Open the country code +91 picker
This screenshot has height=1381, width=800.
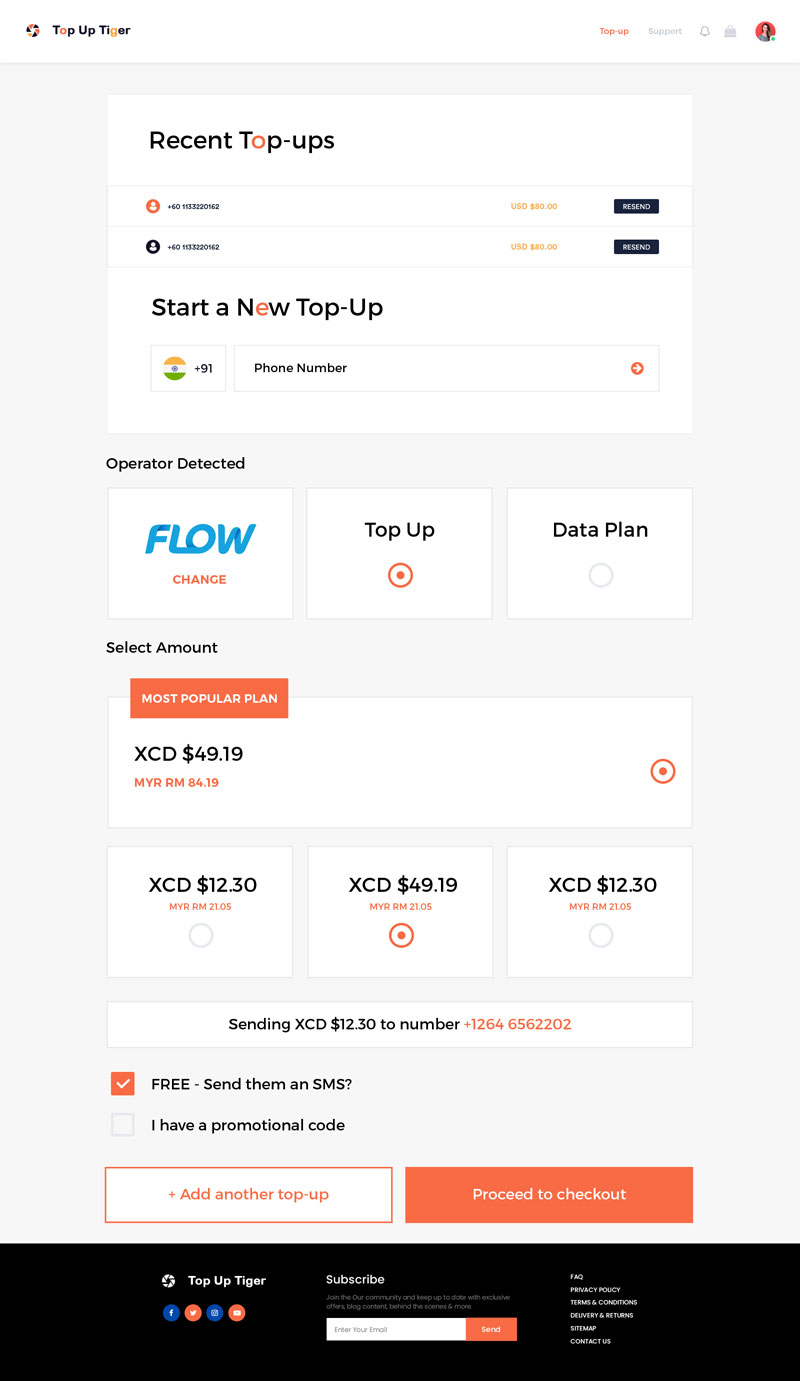(188, 368)
